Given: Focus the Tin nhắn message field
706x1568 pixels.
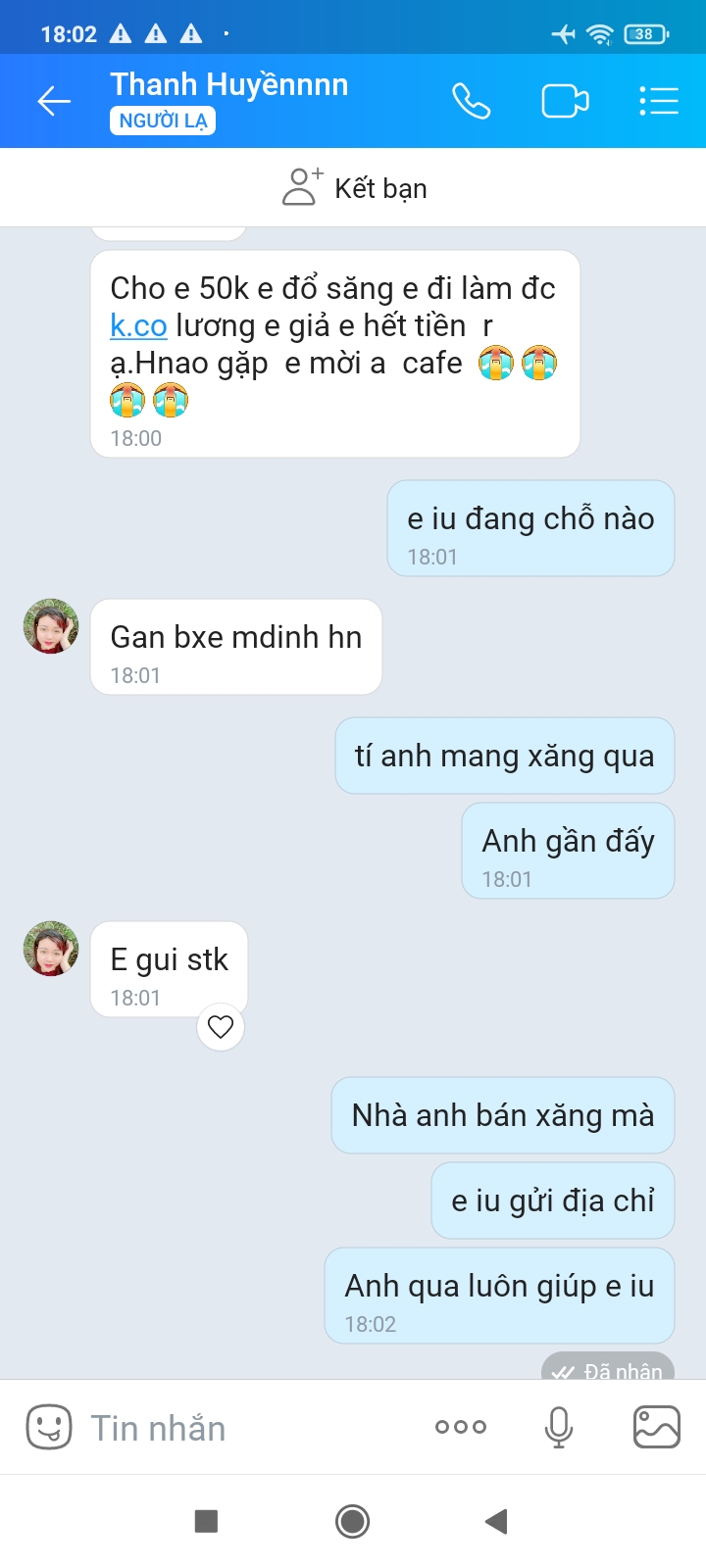Looking at the screenshot, I should 245,1428.
